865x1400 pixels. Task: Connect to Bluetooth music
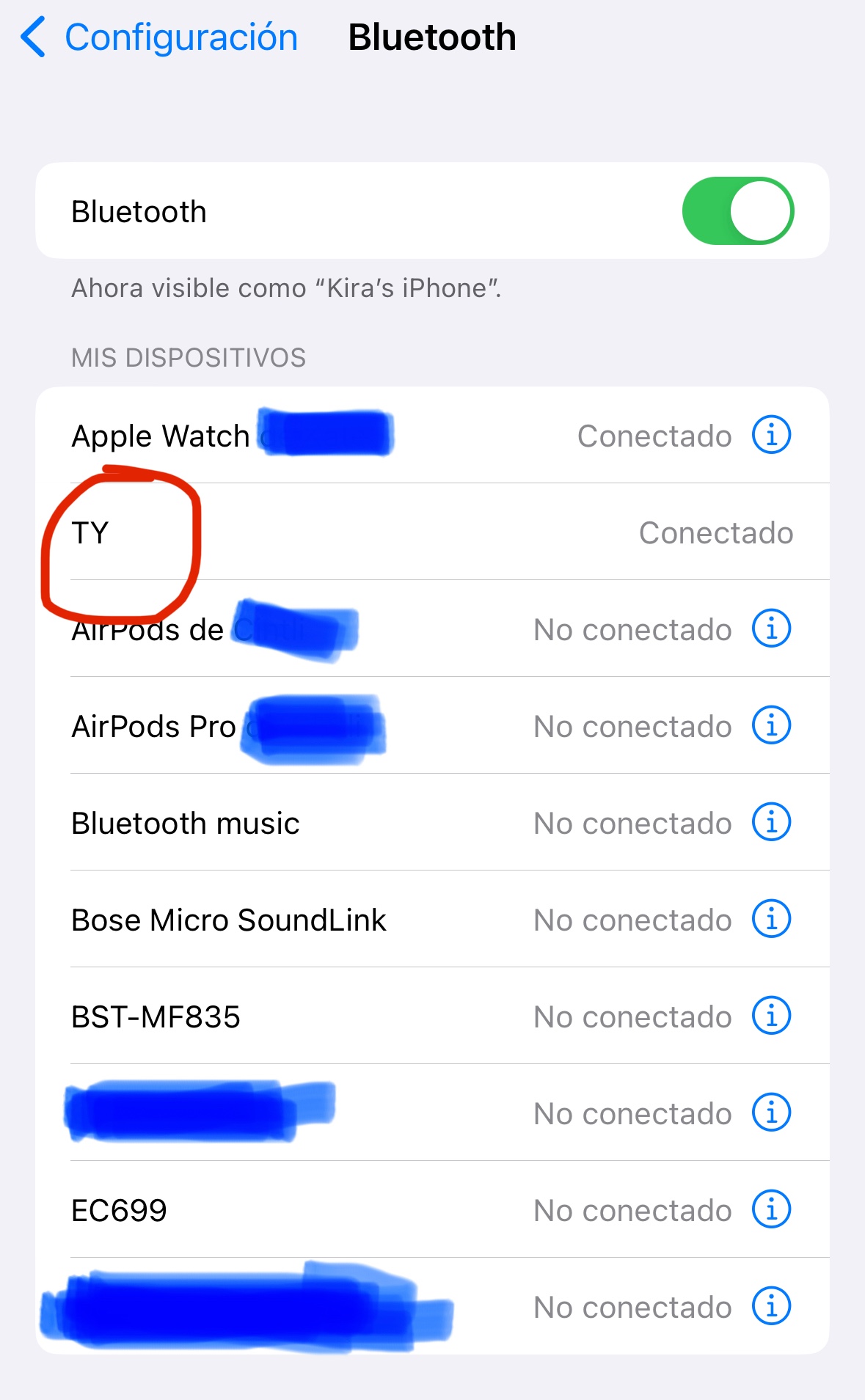(x=432, y=822)
